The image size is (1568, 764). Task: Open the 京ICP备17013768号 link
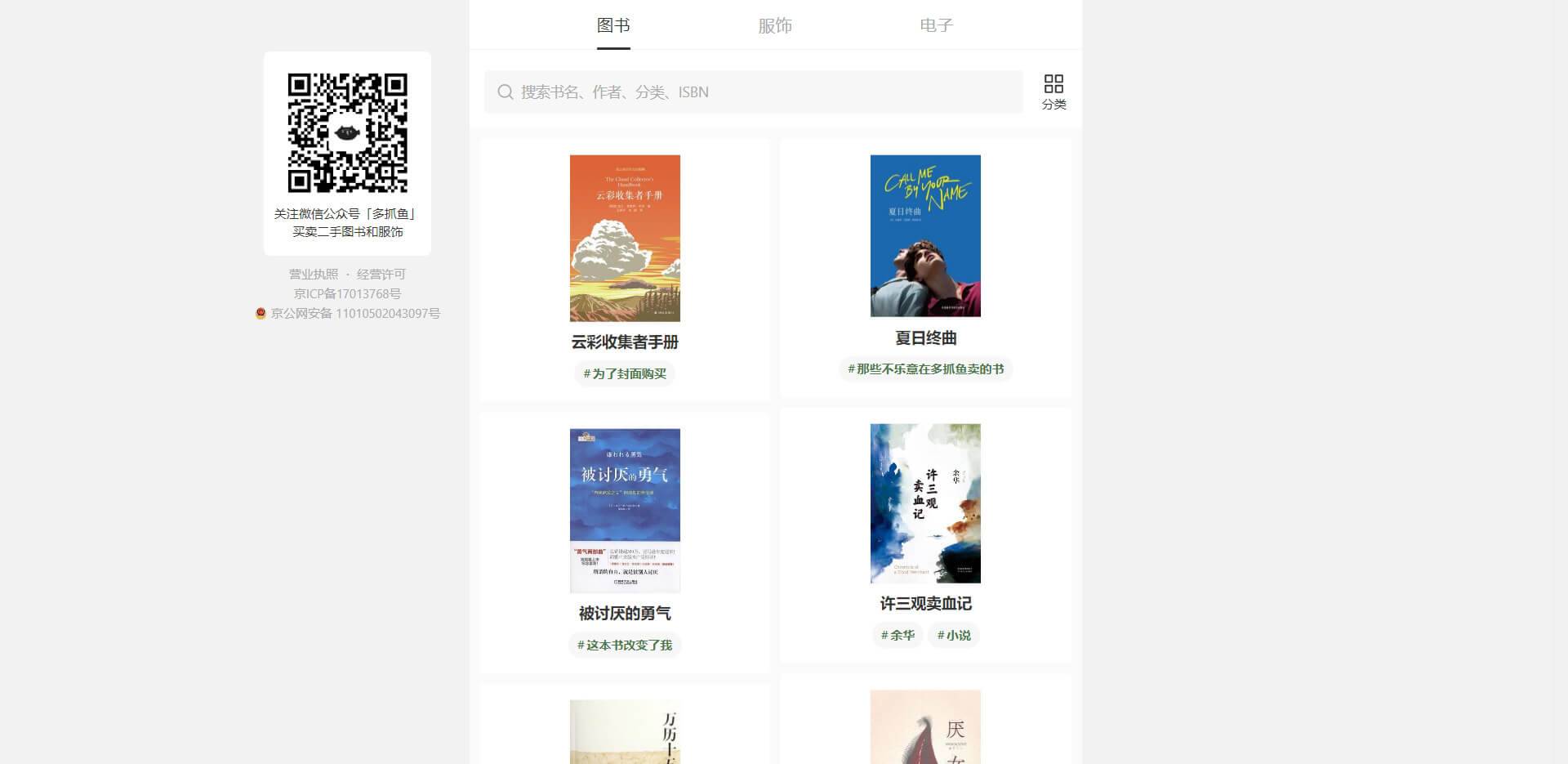coord(347,293)
